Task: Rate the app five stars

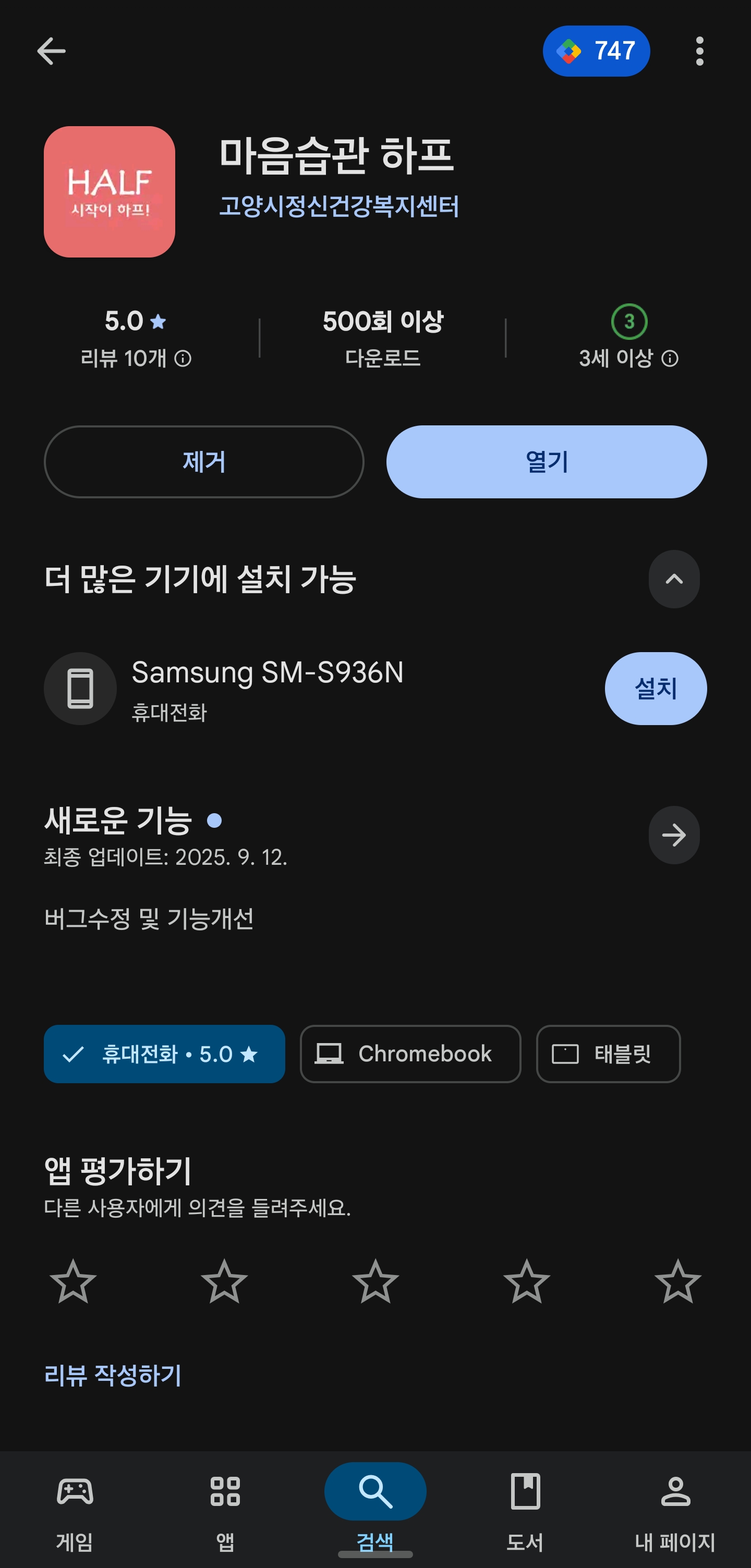Action: pos(677,1281)
